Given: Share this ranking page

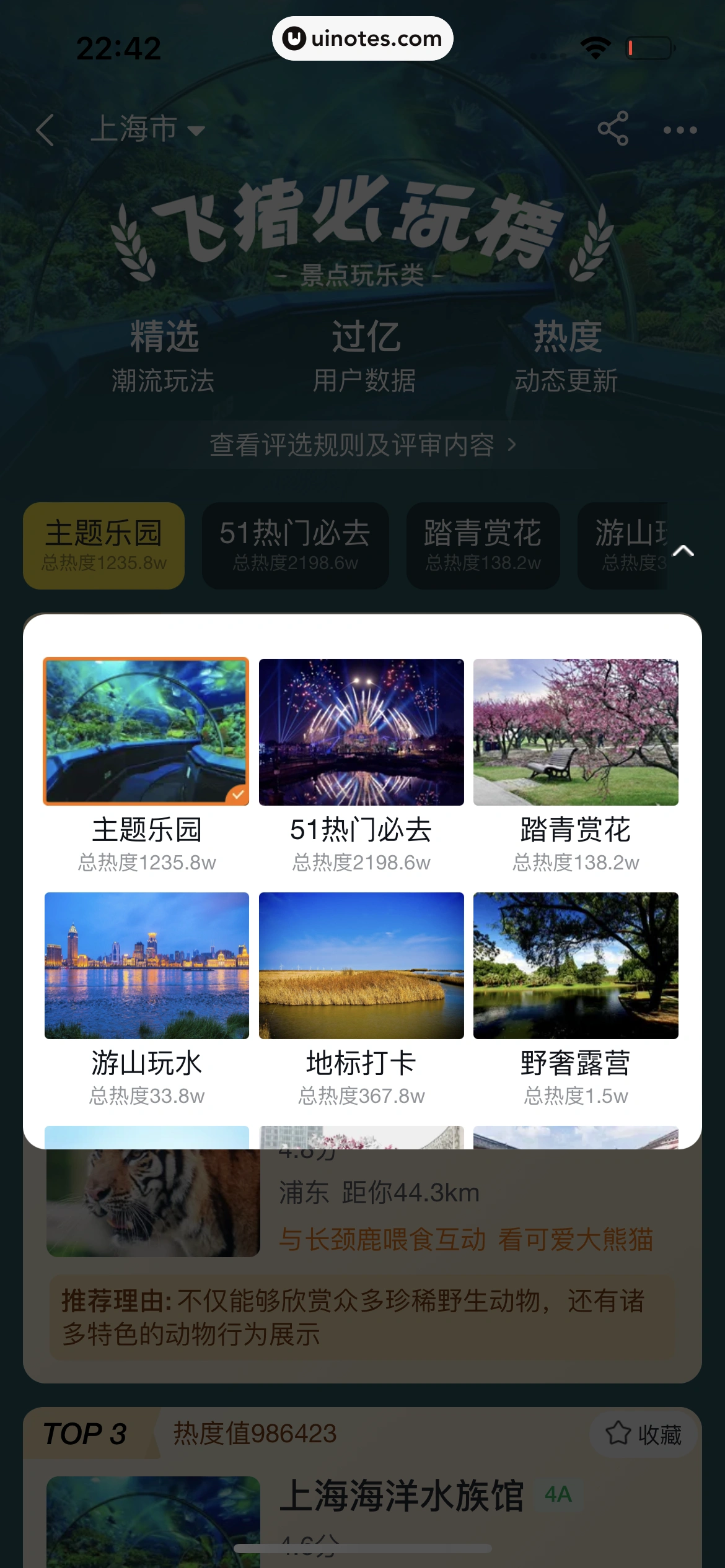Looking at the screenshot, I should point(613,129).
